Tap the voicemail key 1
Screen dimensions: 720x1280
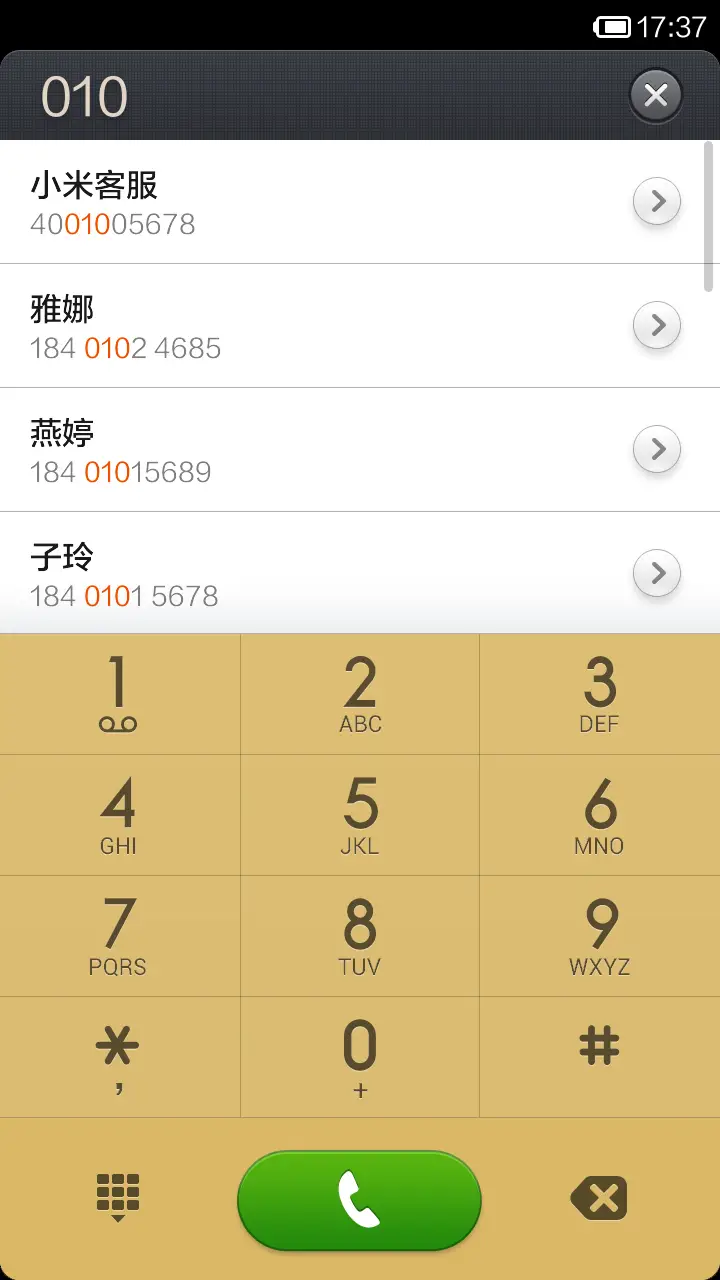pos(119,693)
